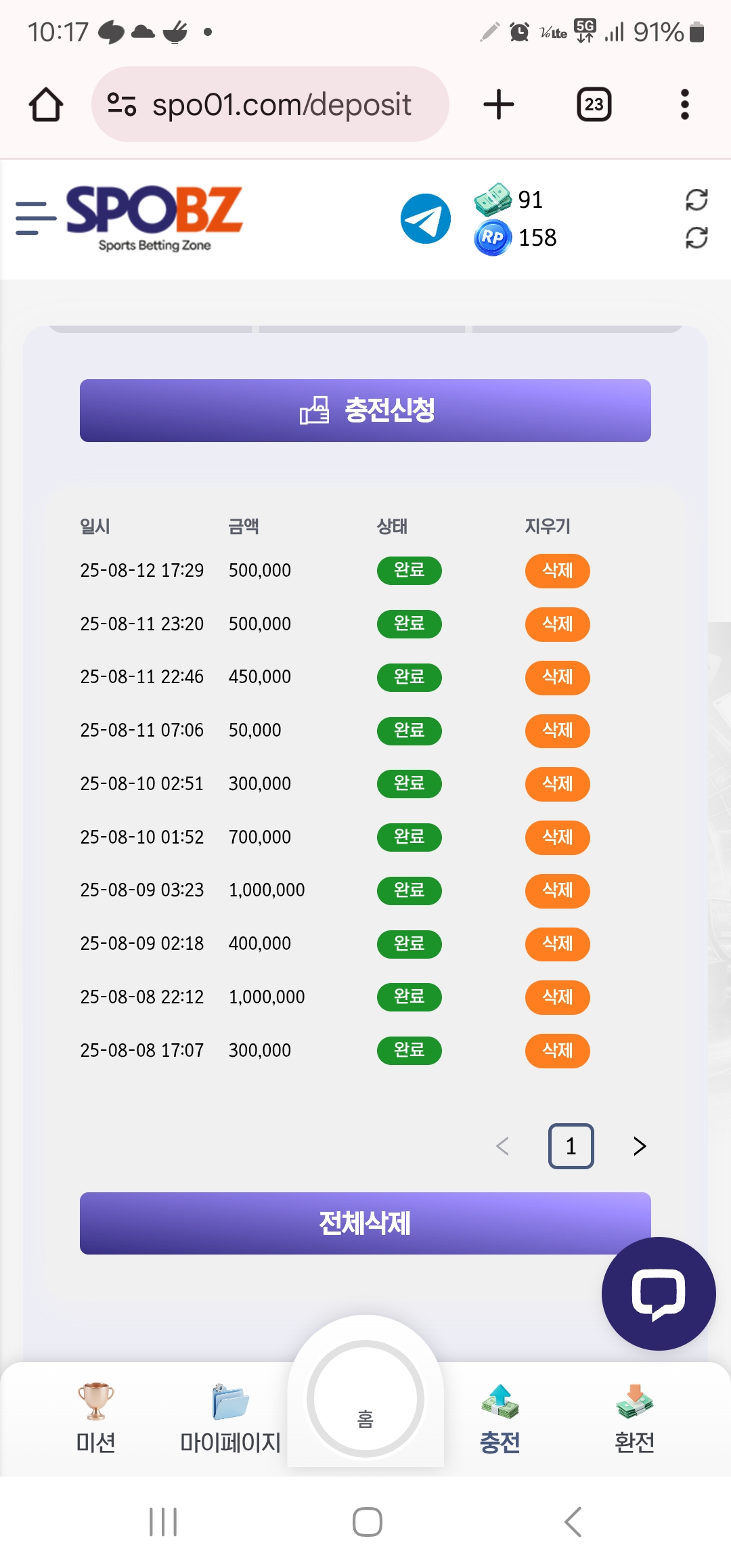Switch to the 미션 tab

[x=95, y=1418]
